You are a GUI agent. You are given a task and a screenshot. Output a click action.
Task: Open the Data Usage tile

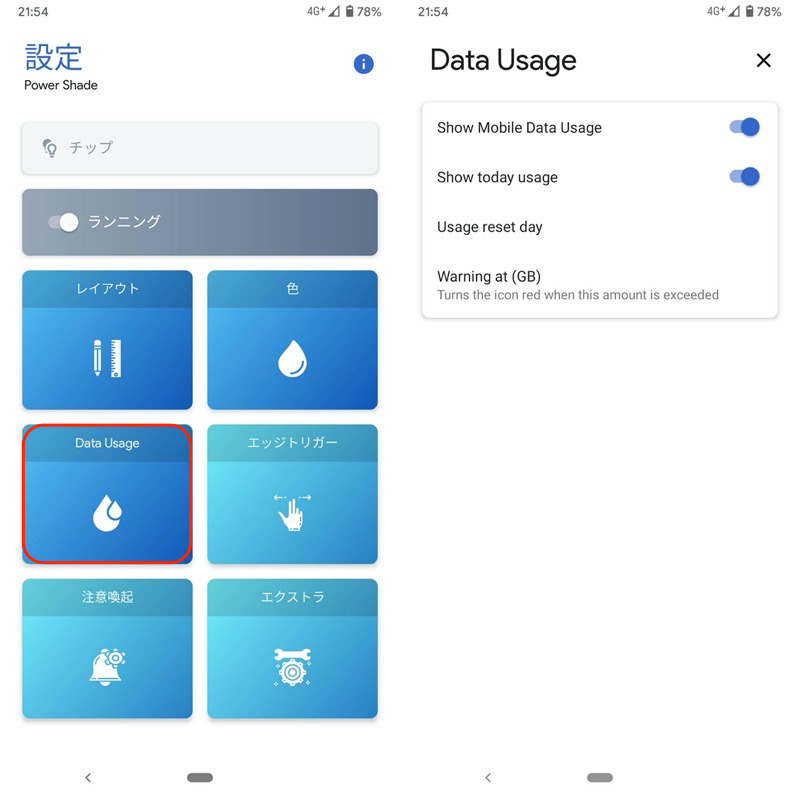tap(107, 494)
